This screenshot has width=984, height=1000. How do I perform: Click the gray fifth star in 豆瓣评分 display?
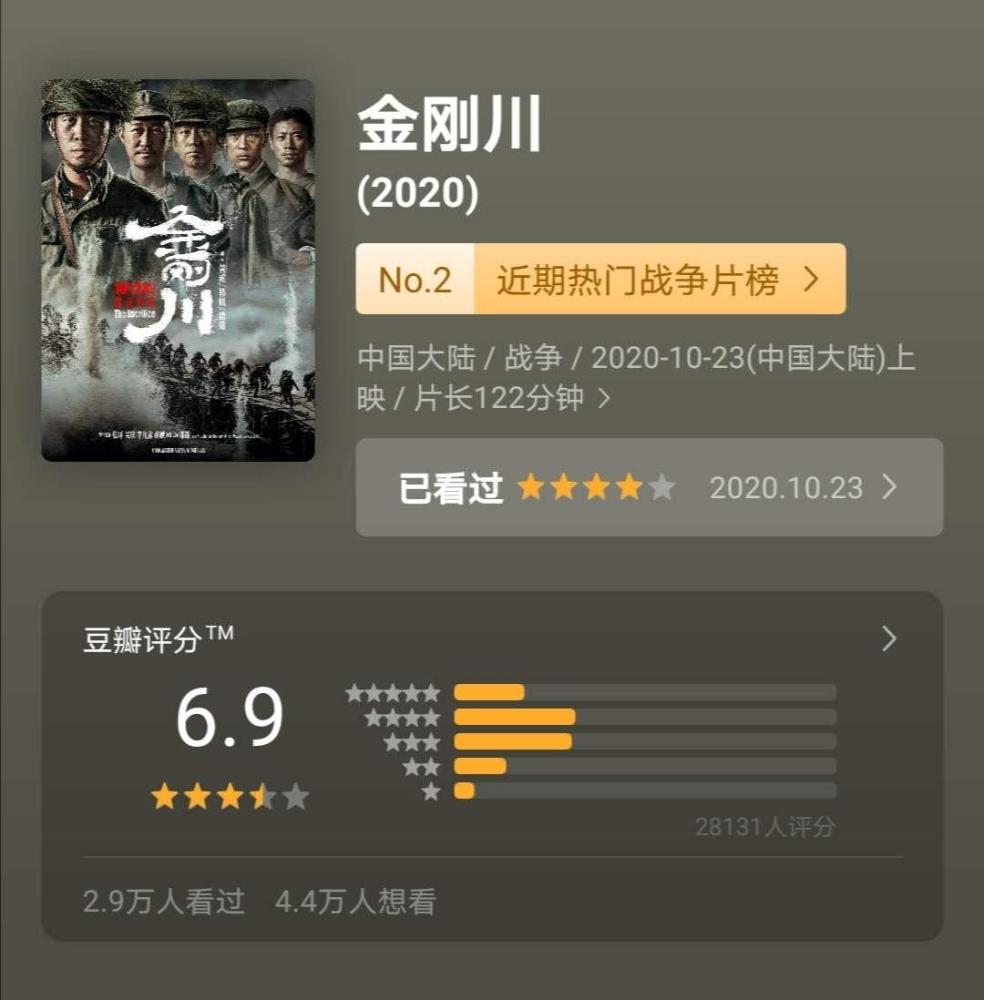(x=295, y=797)
